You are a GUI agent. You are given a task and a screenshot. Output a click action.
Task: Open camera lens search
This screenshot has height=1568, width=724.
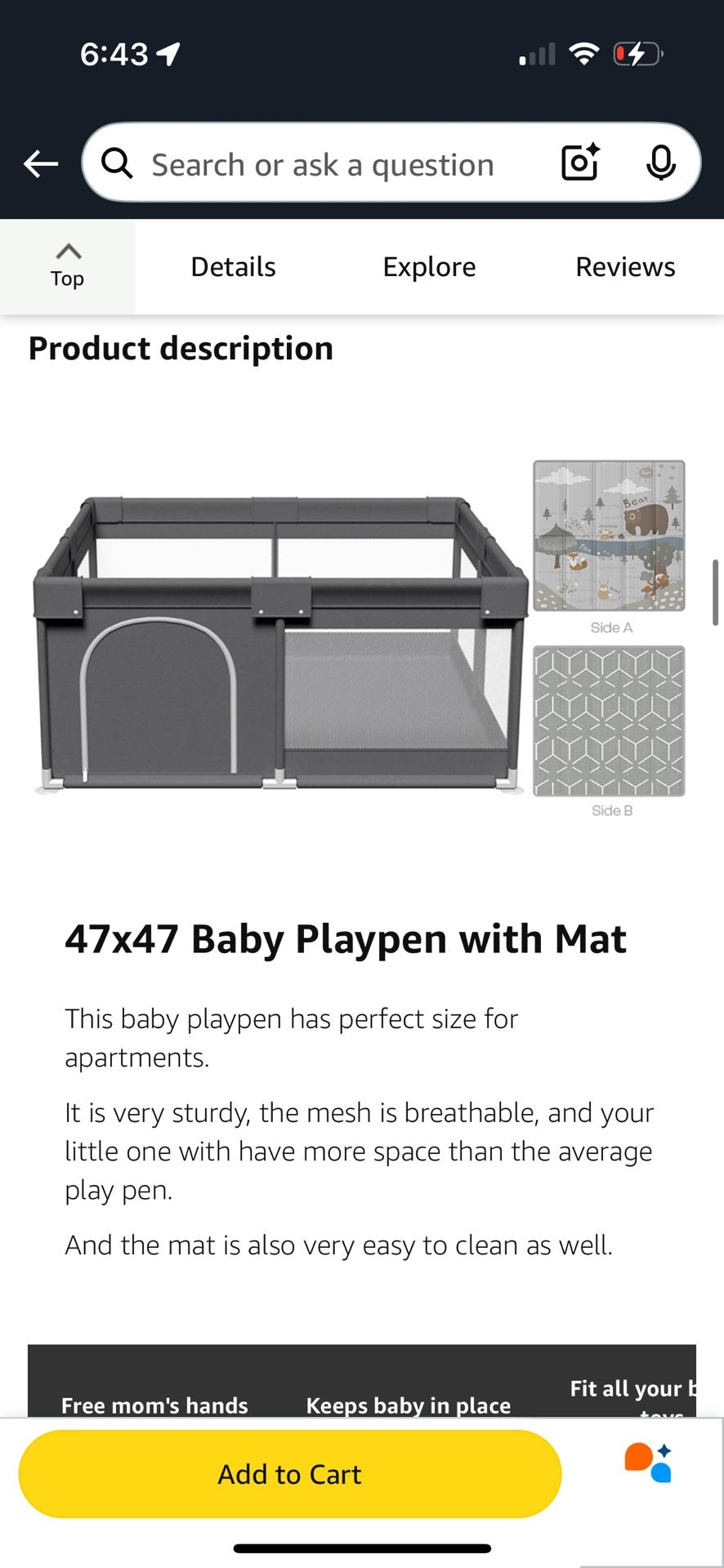coord(580,163)
